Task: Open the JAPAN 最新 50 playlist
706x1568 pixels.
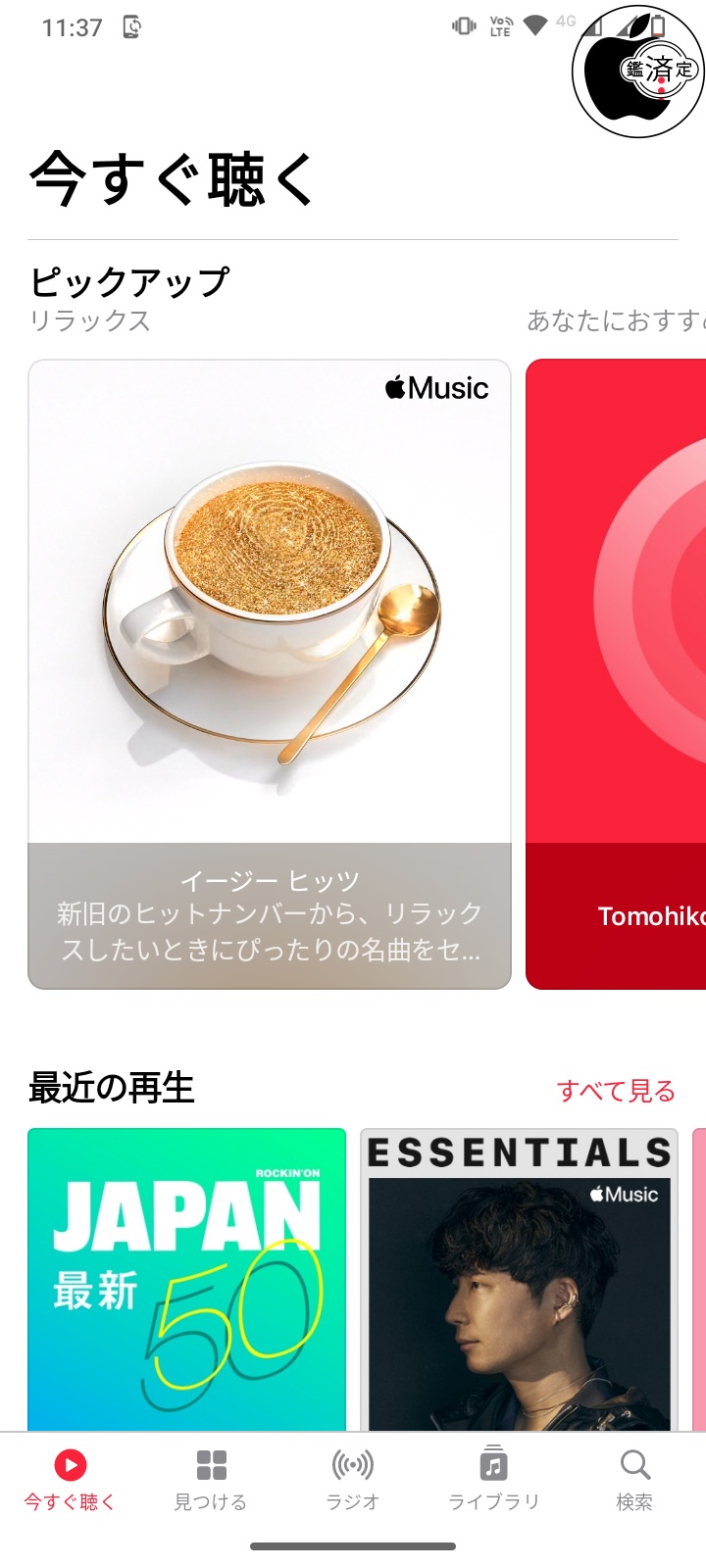Action: [186, 1280]
